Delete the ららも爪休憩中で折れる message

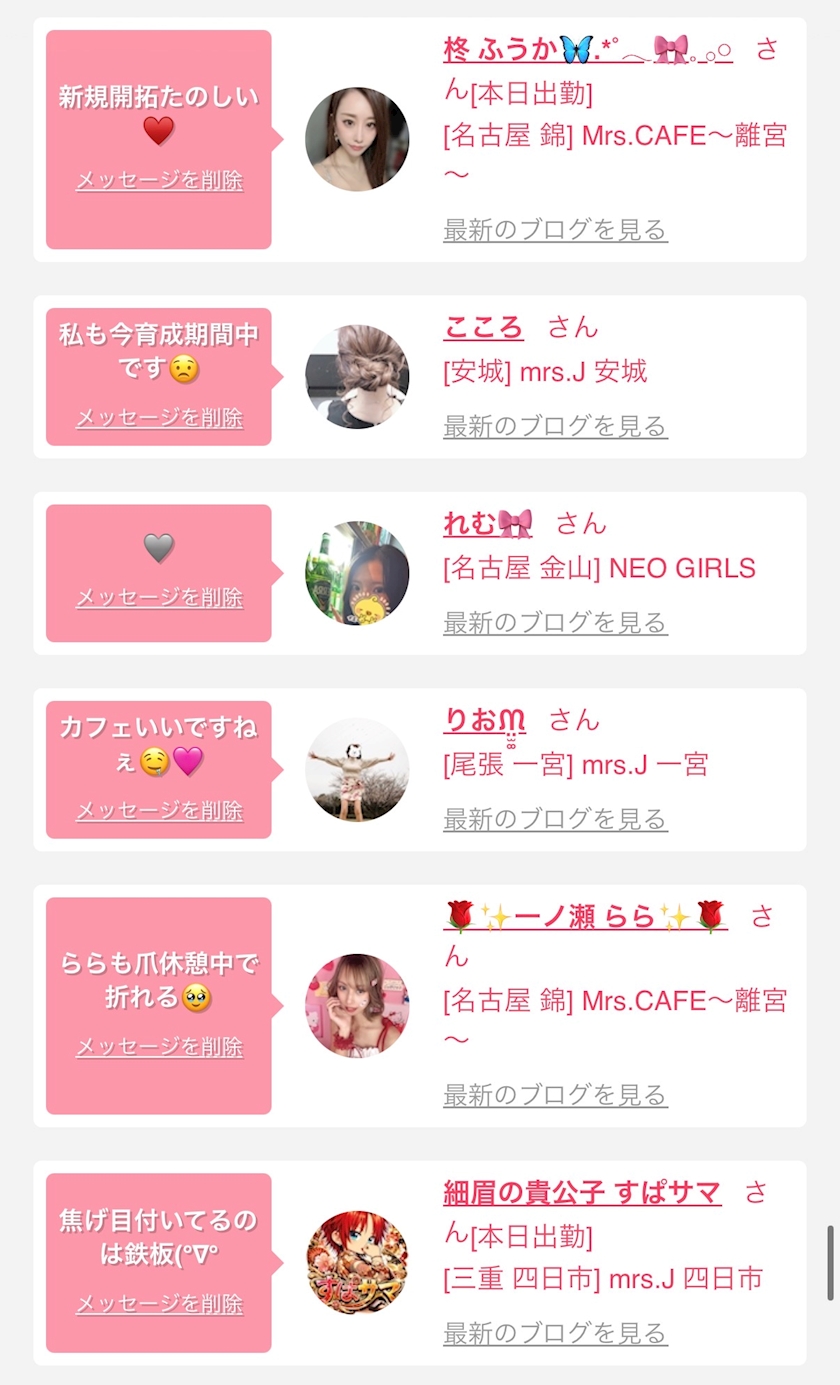pos(159,1047)
